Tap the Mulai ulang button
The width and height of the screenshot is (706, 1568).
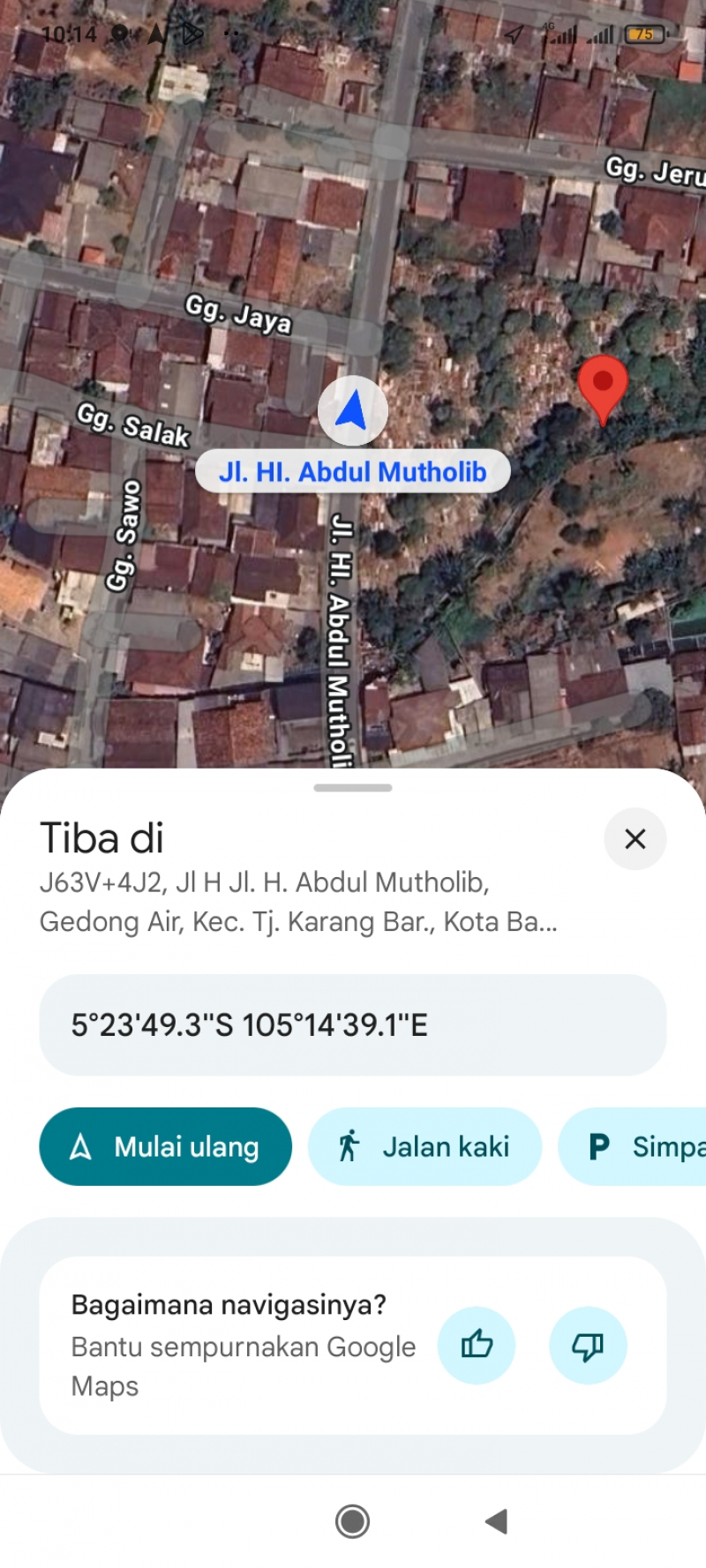pyautogui.click(x=165, y=1146)
